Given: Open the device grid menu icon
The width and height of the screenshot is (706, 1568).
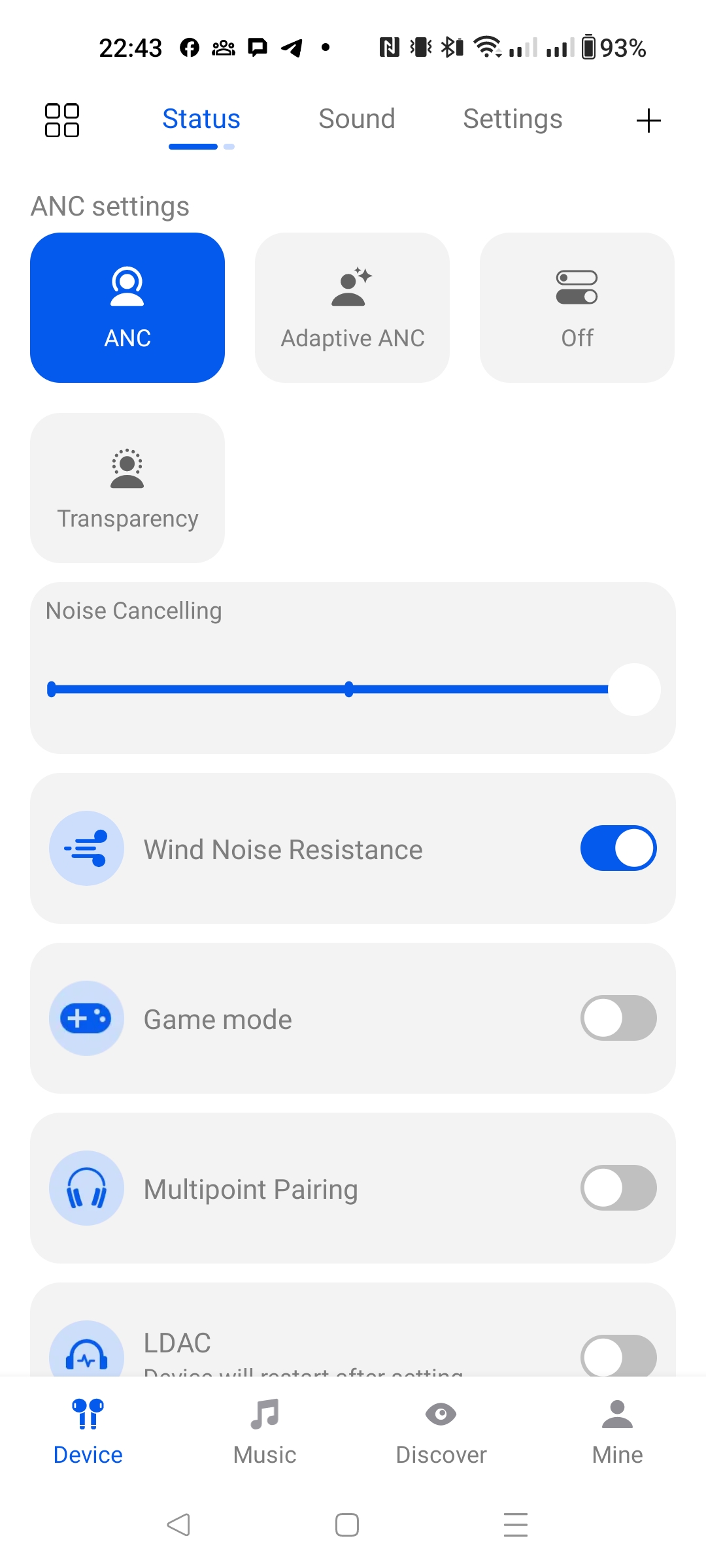Looking at the screenshot, I should point(62,120).
